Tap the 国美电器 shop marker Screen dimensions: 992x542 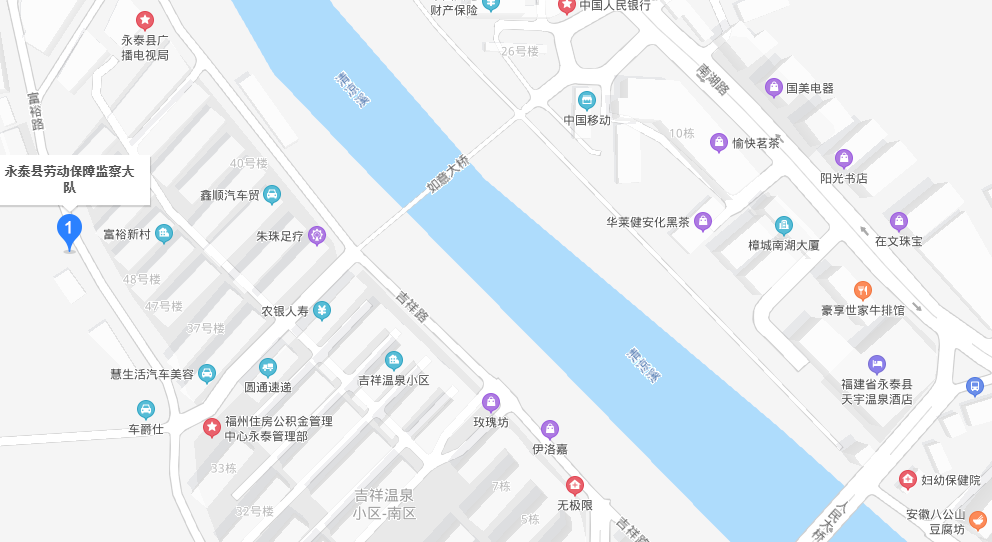[x=774, y=87]
